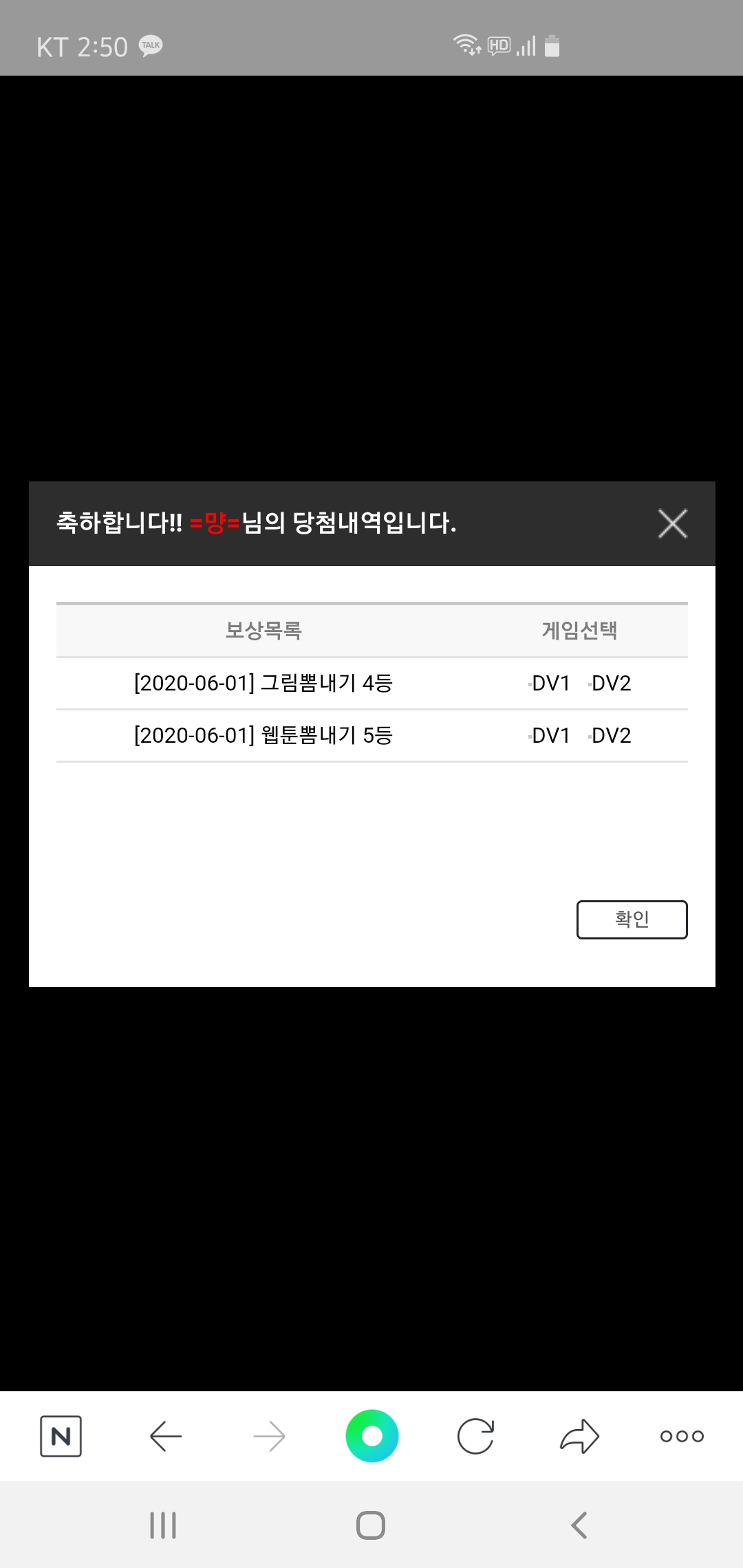
Task: Reload the current page
Action: pyautogui.click(x=475, y=1436)
